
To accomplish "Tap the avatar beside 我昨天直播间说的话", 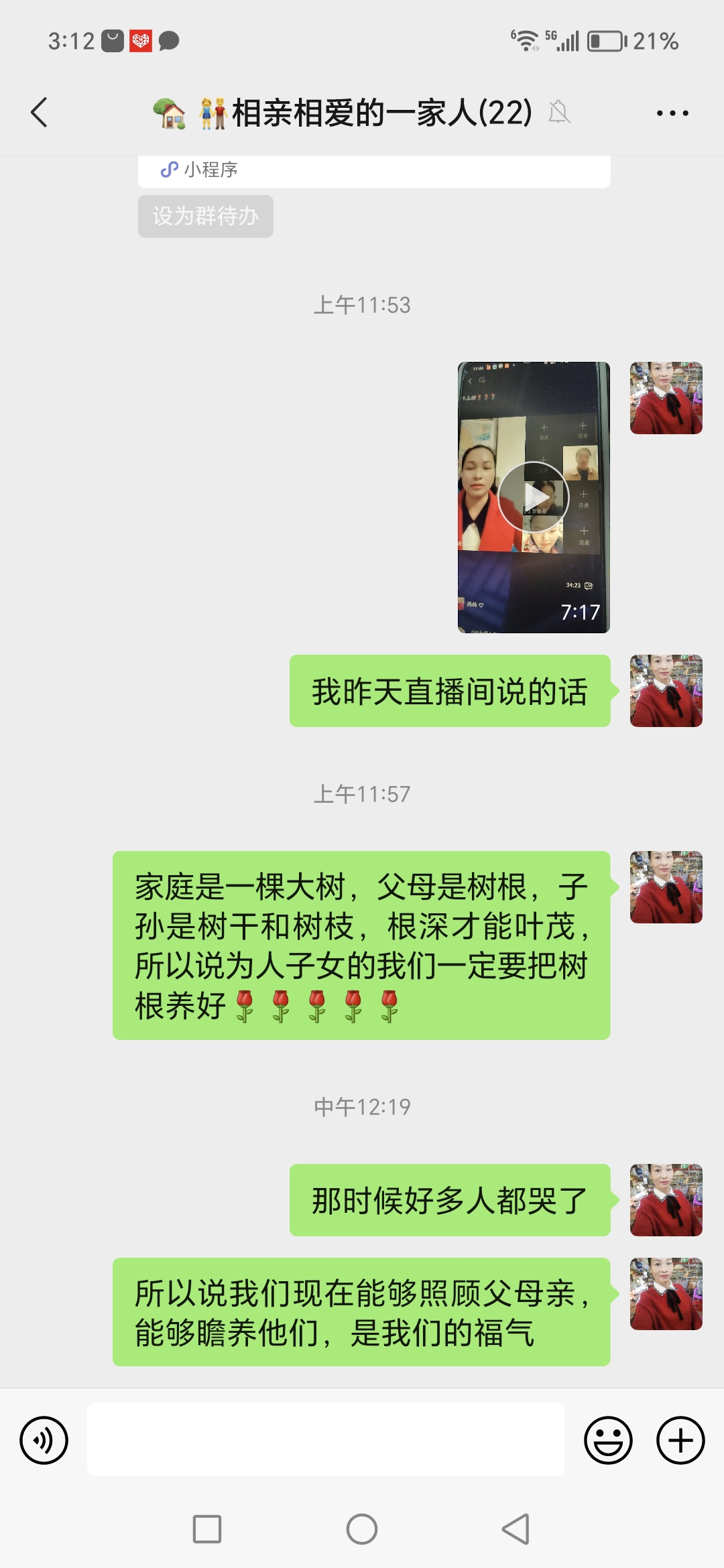I will pos(666,691).
